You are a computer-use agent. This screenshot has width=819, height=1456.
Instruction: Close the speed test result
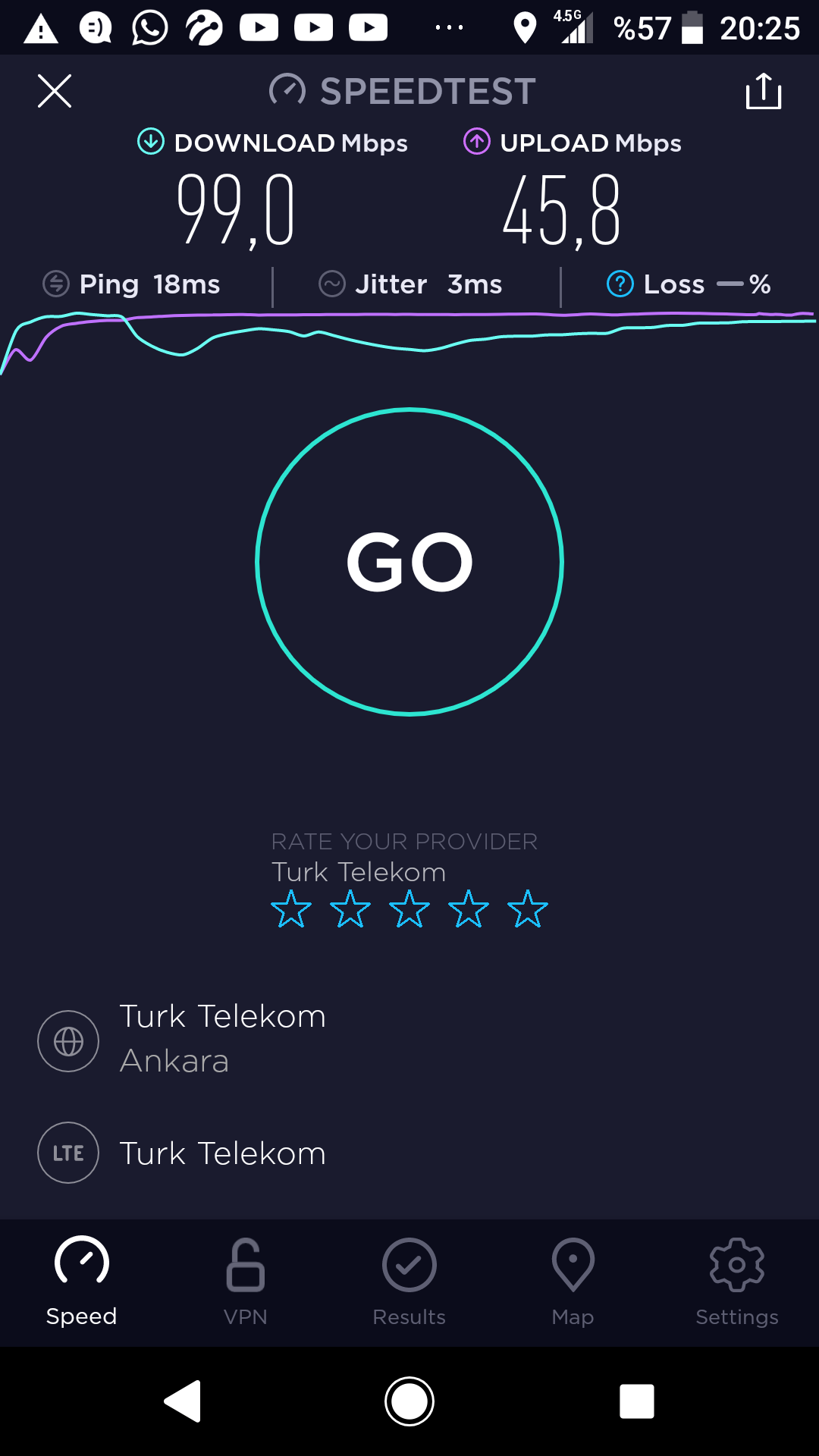(55, 91)
